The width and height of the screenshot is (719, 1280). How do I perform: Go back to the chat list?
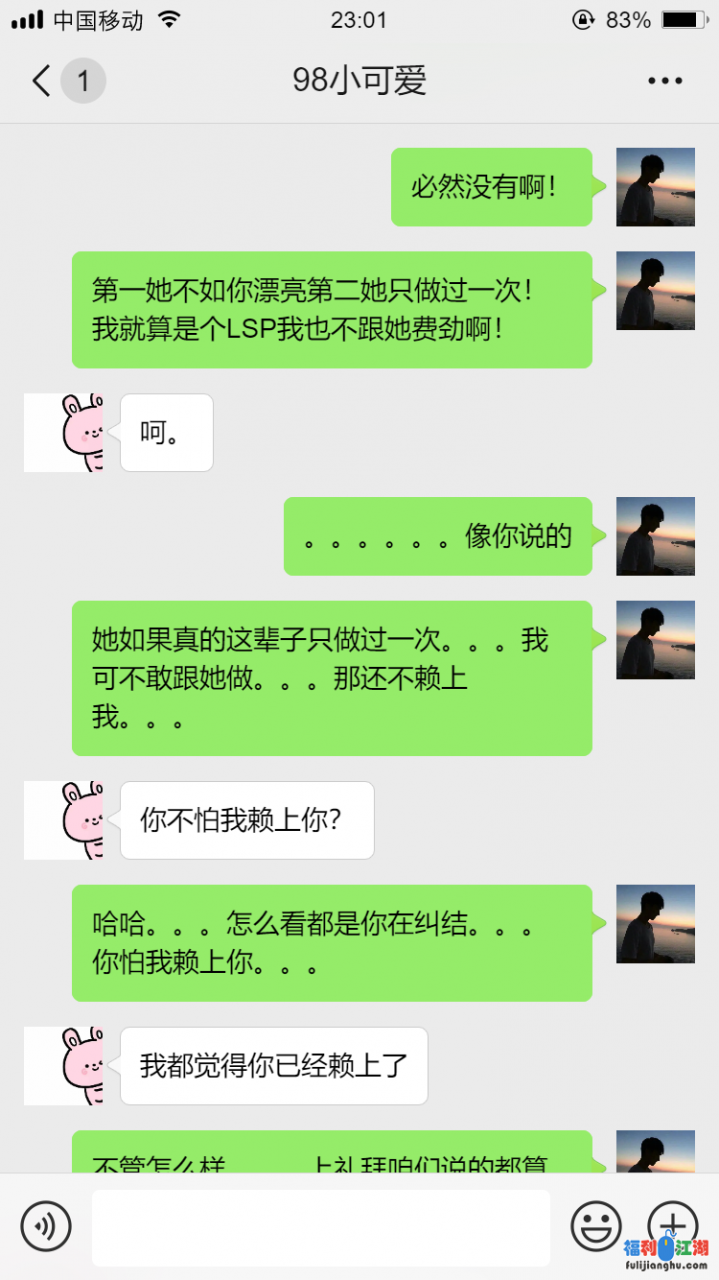click(x=42, y=81)
